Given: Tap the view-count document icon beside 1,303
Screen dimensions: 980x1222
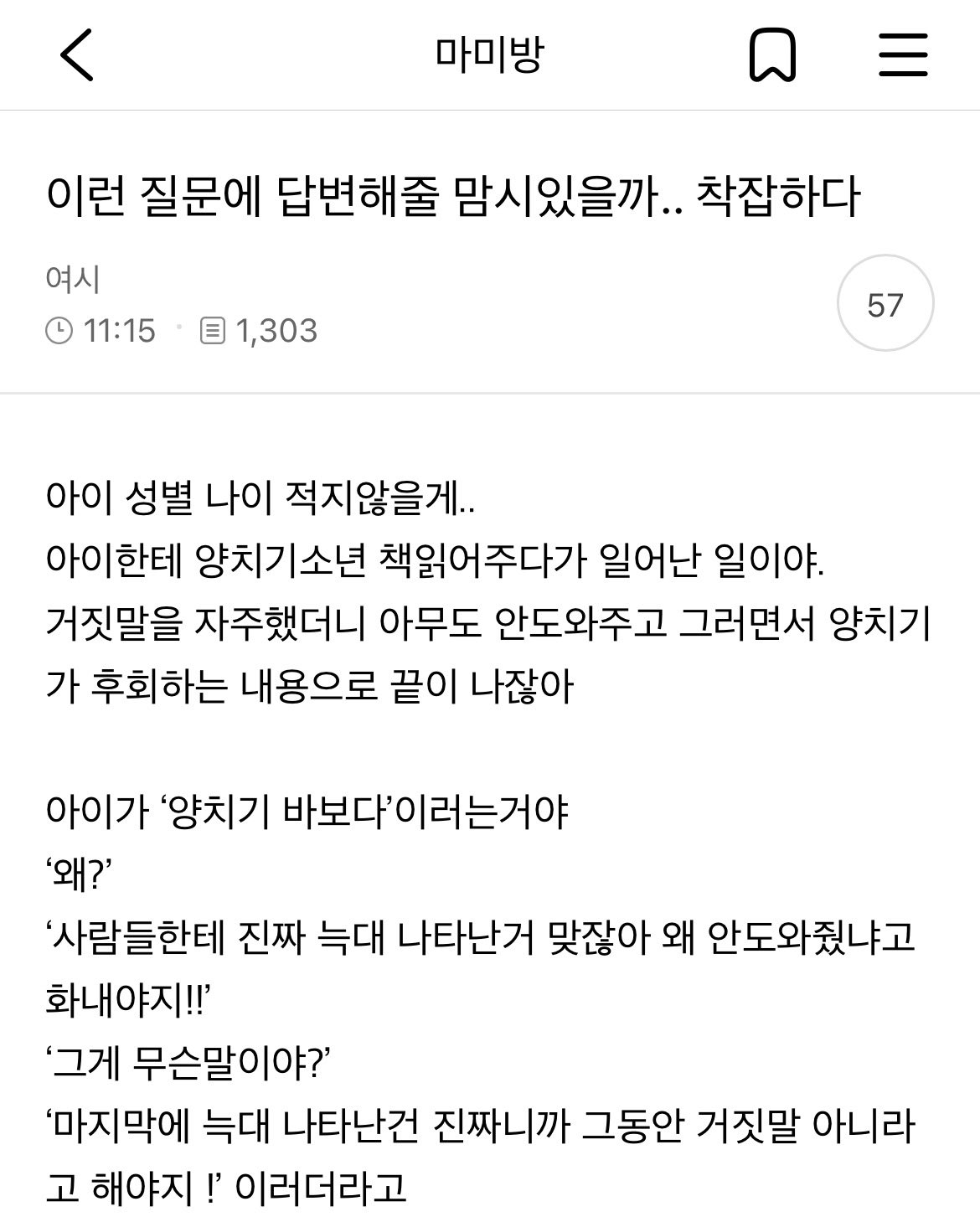Looking at the screenshot, I should click(x=214, y=330).
